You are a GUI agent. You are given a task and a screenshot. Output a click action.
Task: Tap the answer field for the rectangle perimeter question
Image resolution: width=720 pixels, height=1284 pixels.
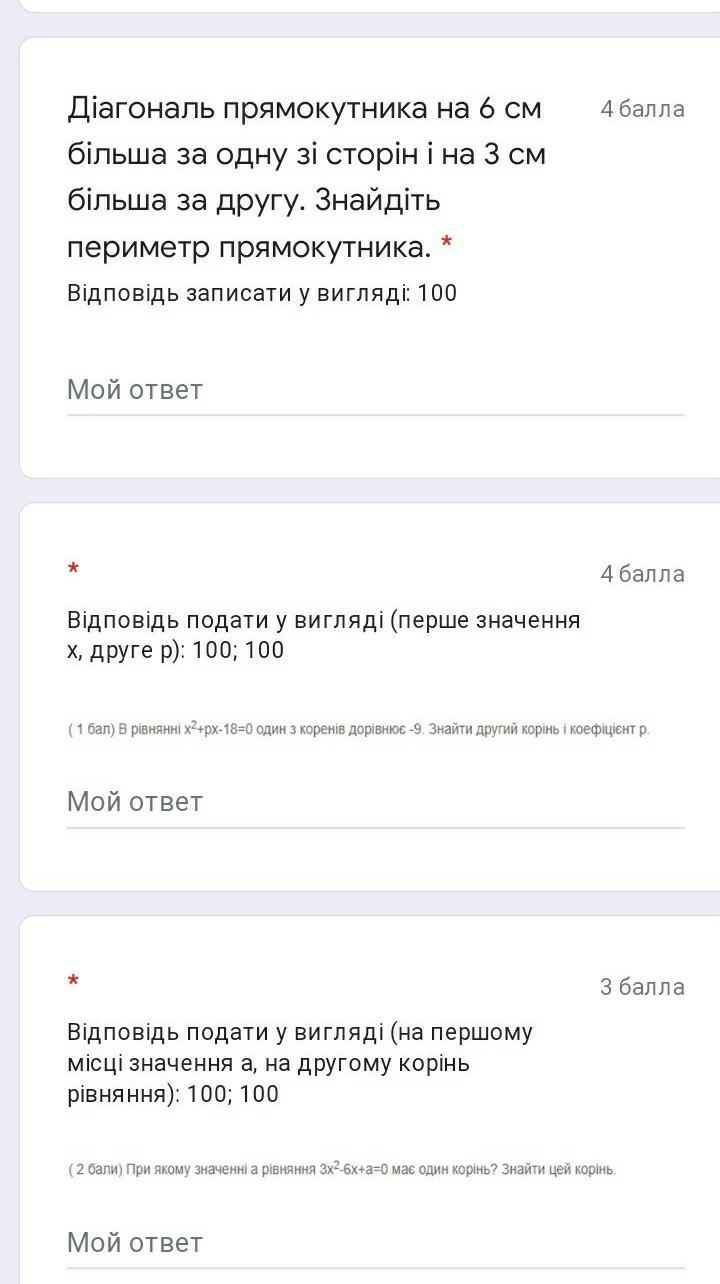(x=375, y=390)
